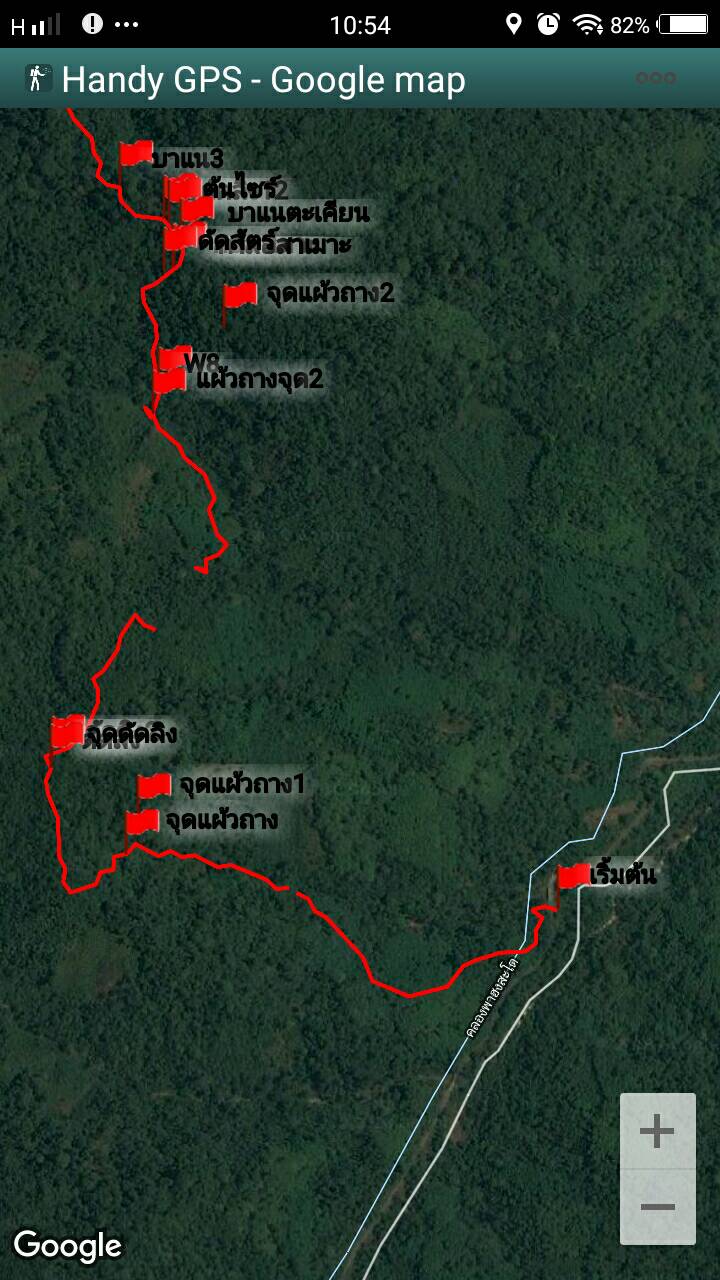Zoom in on the map

pyautogui.click(x=657, y=1132)
